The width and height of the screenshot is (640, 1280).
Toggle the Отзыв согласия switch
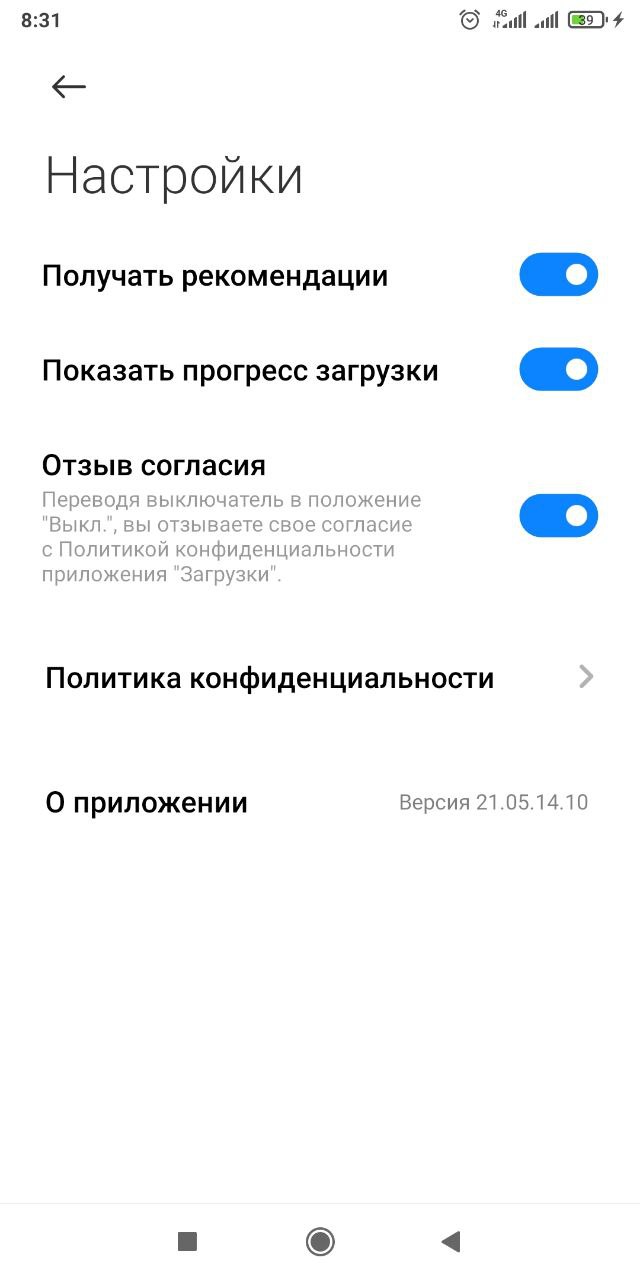click(x=558, y=516)
